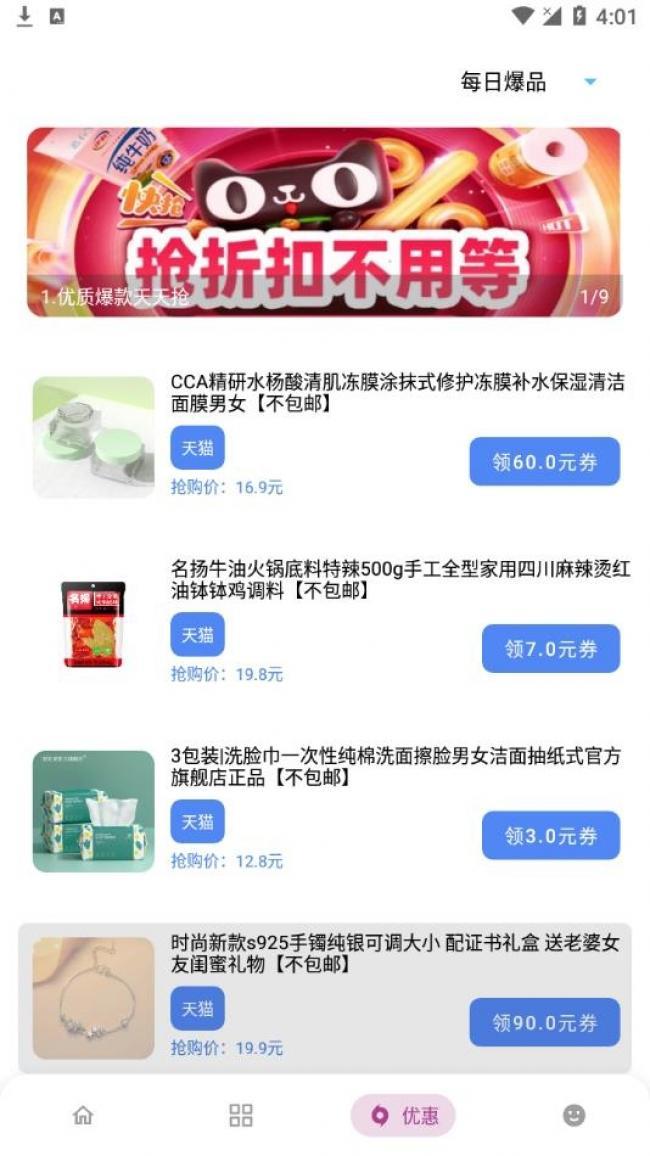
Task: Switch to the grid categories tab
Action: pyautogui.click(x=241, y=1115)
